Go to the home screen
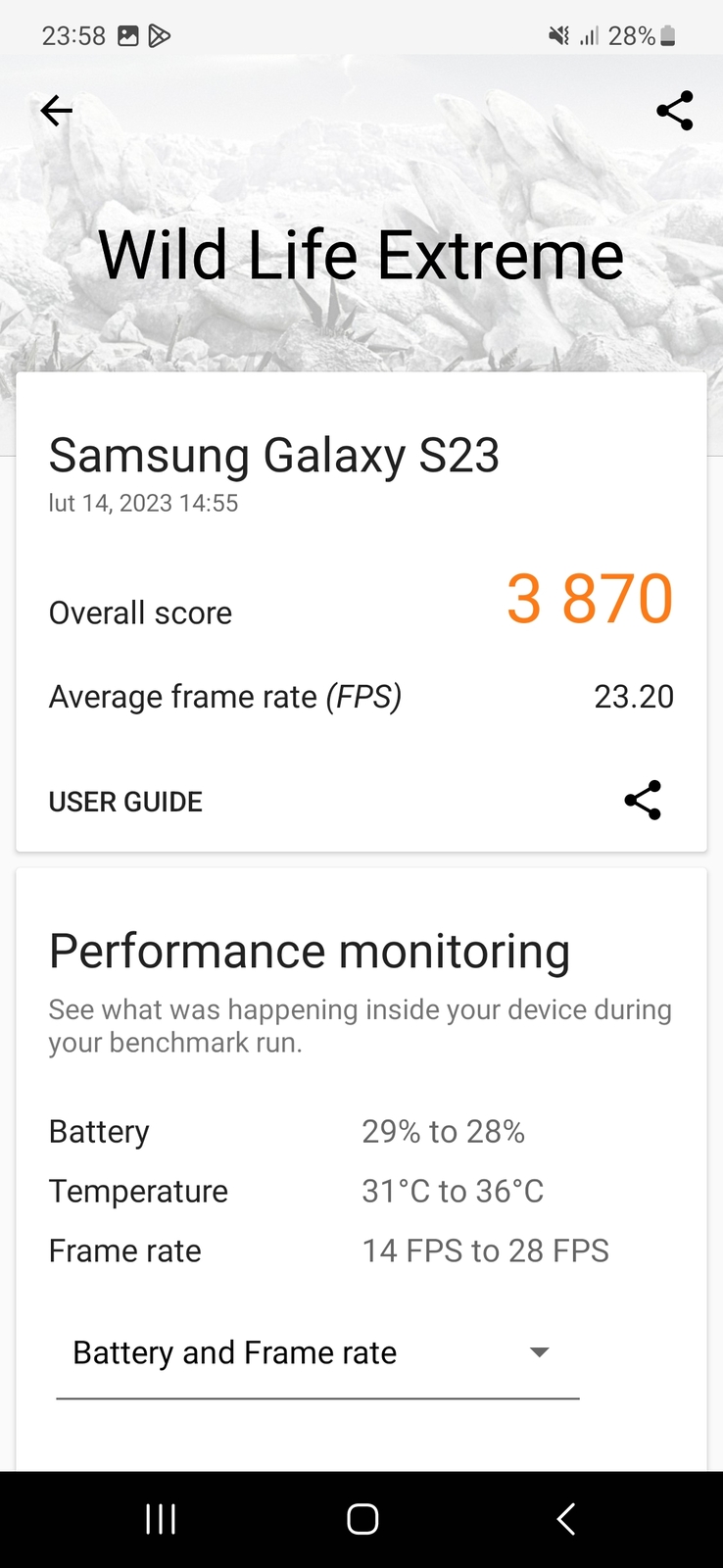The height and width of the screenshot is (1568, 723). pos(362,1519)
